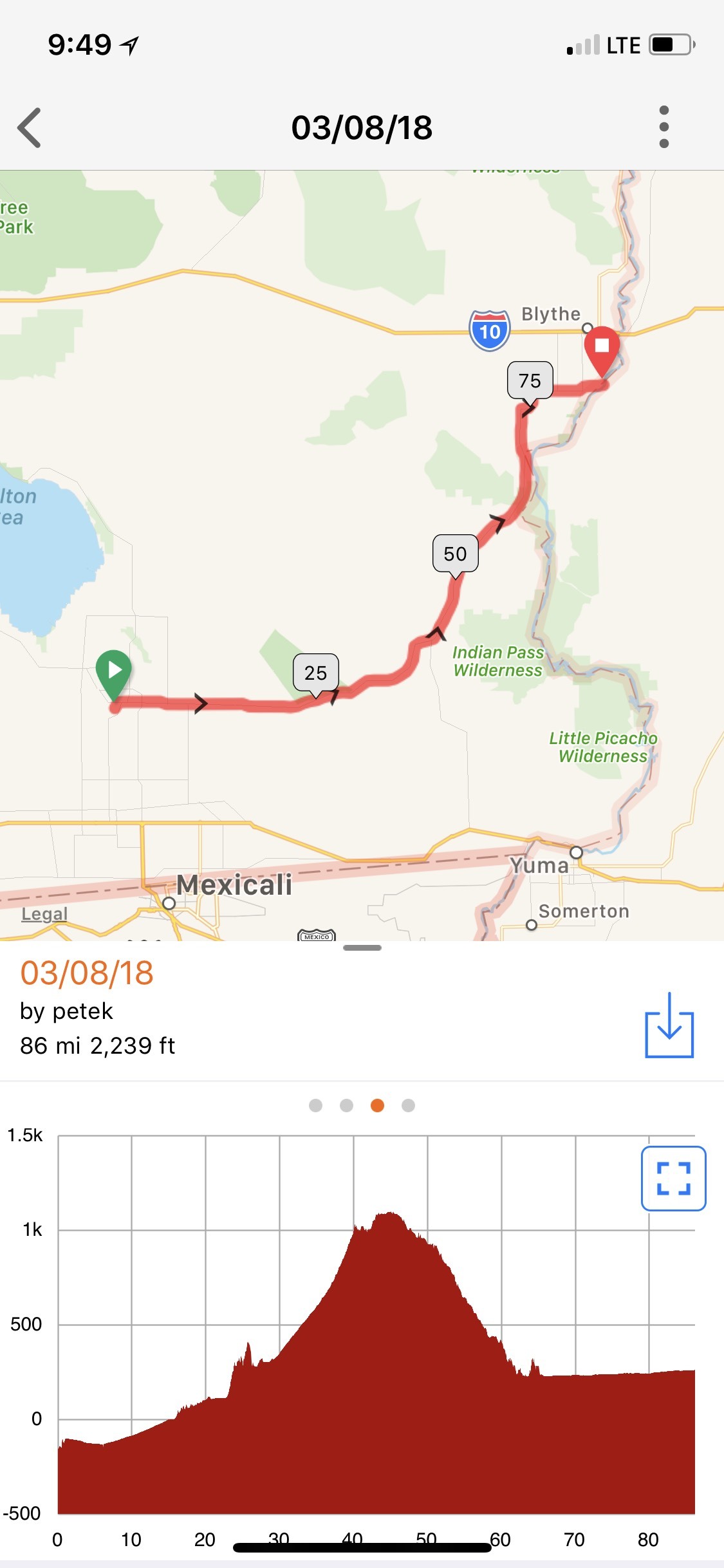Tap the red end marker near Blythe
Viewport: 724px width, 1568px height.
[x=602, y=349]
